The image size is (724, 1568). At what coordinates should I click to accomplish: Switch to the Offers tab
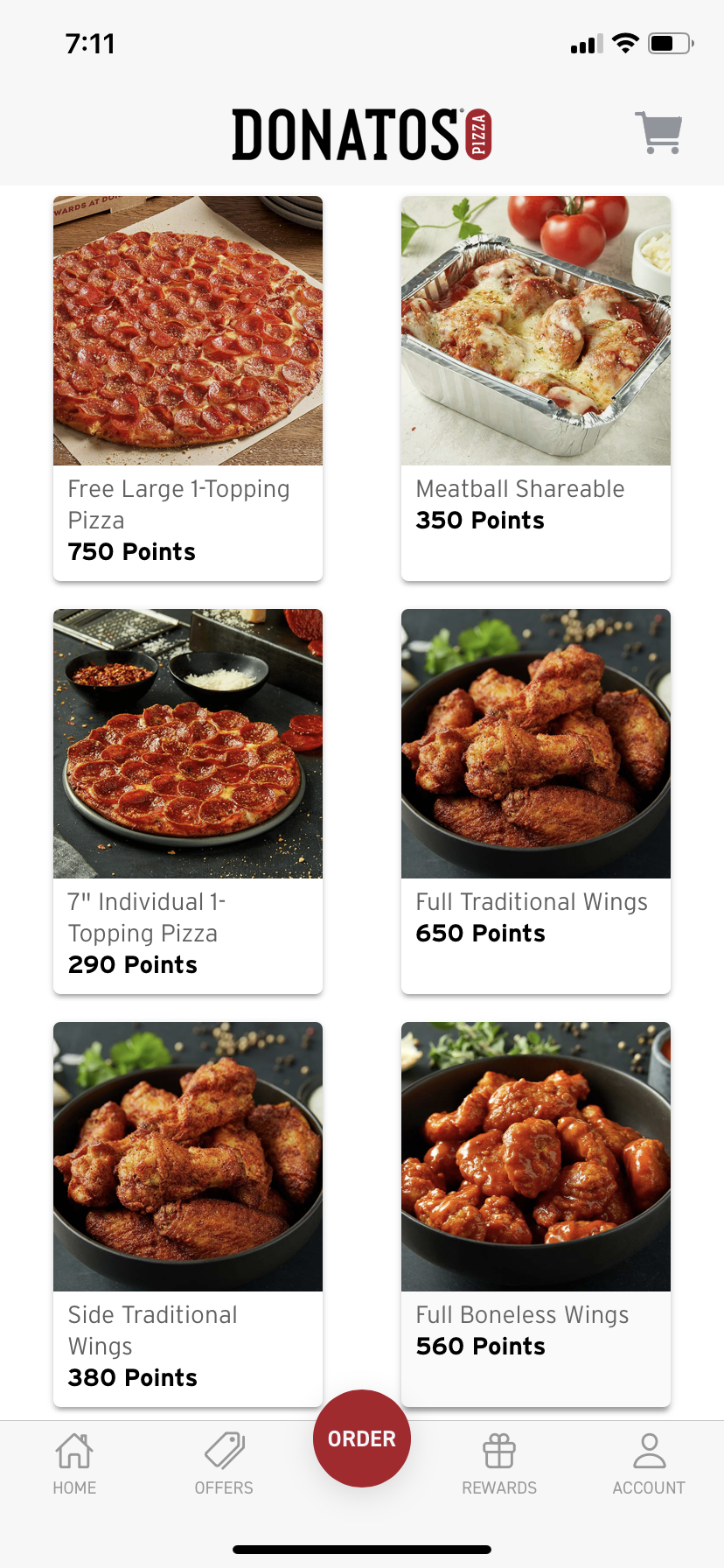point(224,1464)
